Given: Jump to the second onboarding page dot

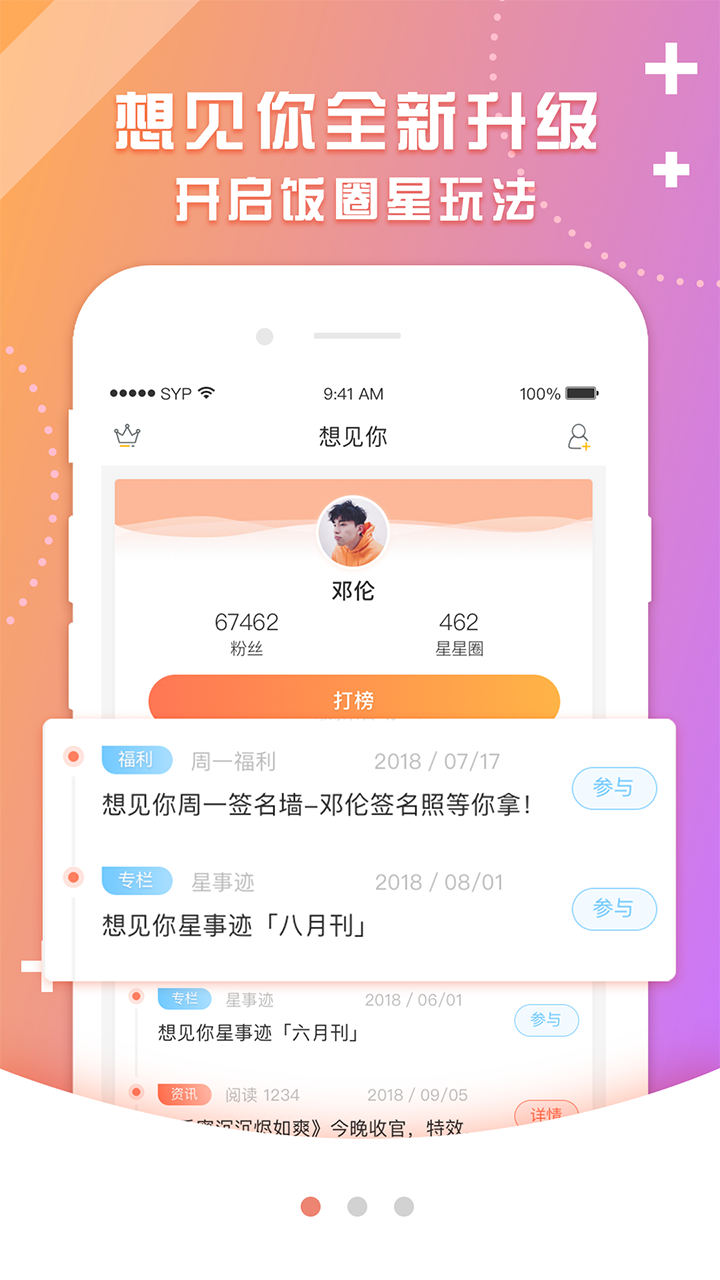Looking at the screenshot, I should [x=357, y=1206].
